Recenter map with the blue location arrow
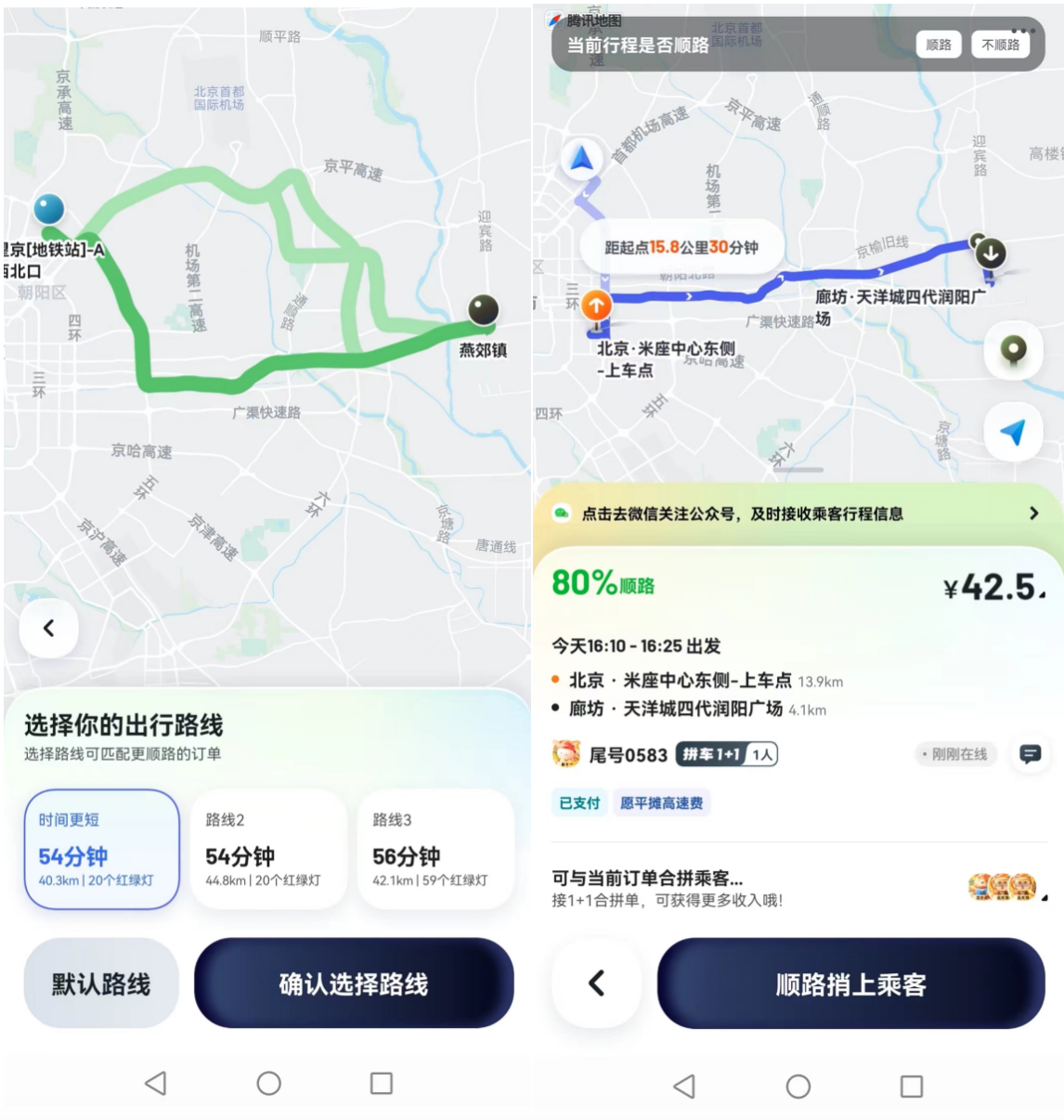Image resolution: width=1064 pixels, height=1120 pixels. (1013, 432)
